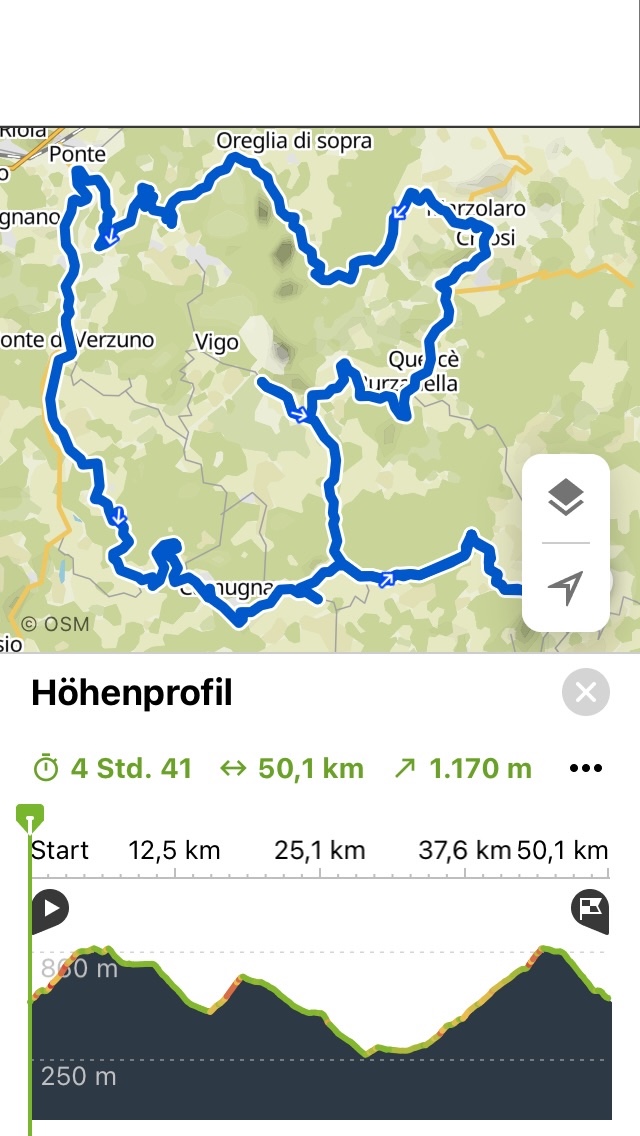Open the map layers selector
Screen dimensions: 640x1136
(566, 497)
